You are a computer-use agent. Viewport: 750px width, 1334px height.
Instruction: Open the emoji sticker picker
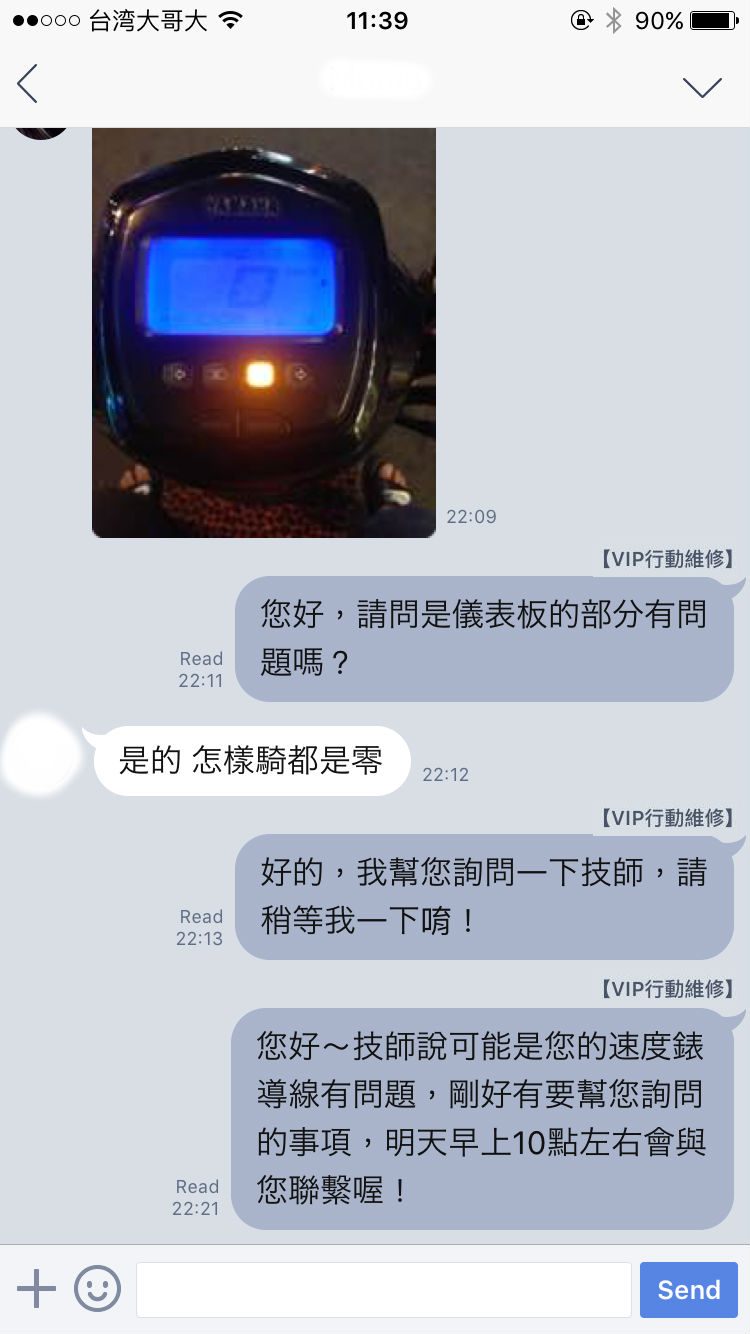pyautogui.click(x=98, y=1289)
